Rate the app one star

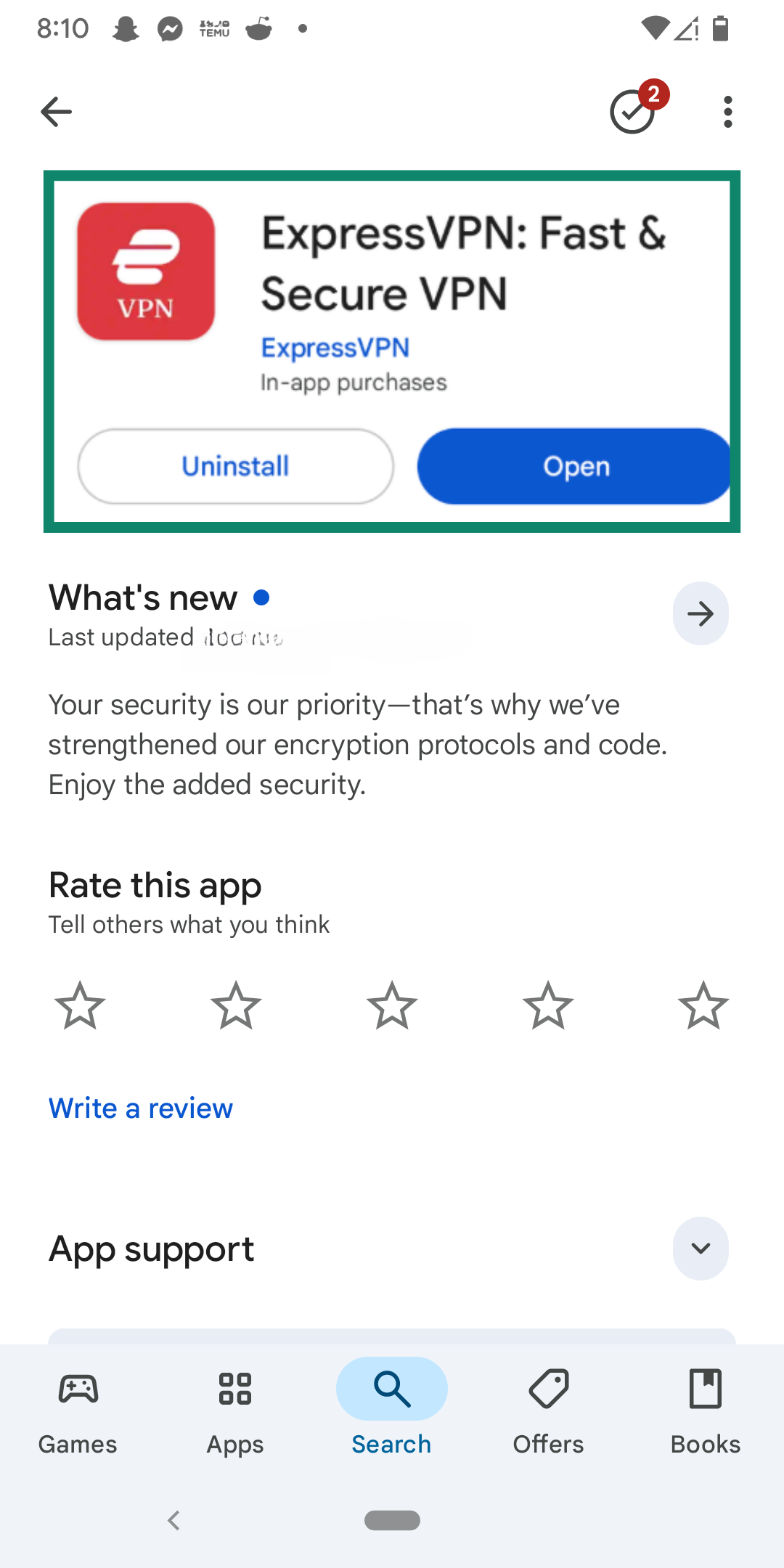click(x=80, y=1007)
